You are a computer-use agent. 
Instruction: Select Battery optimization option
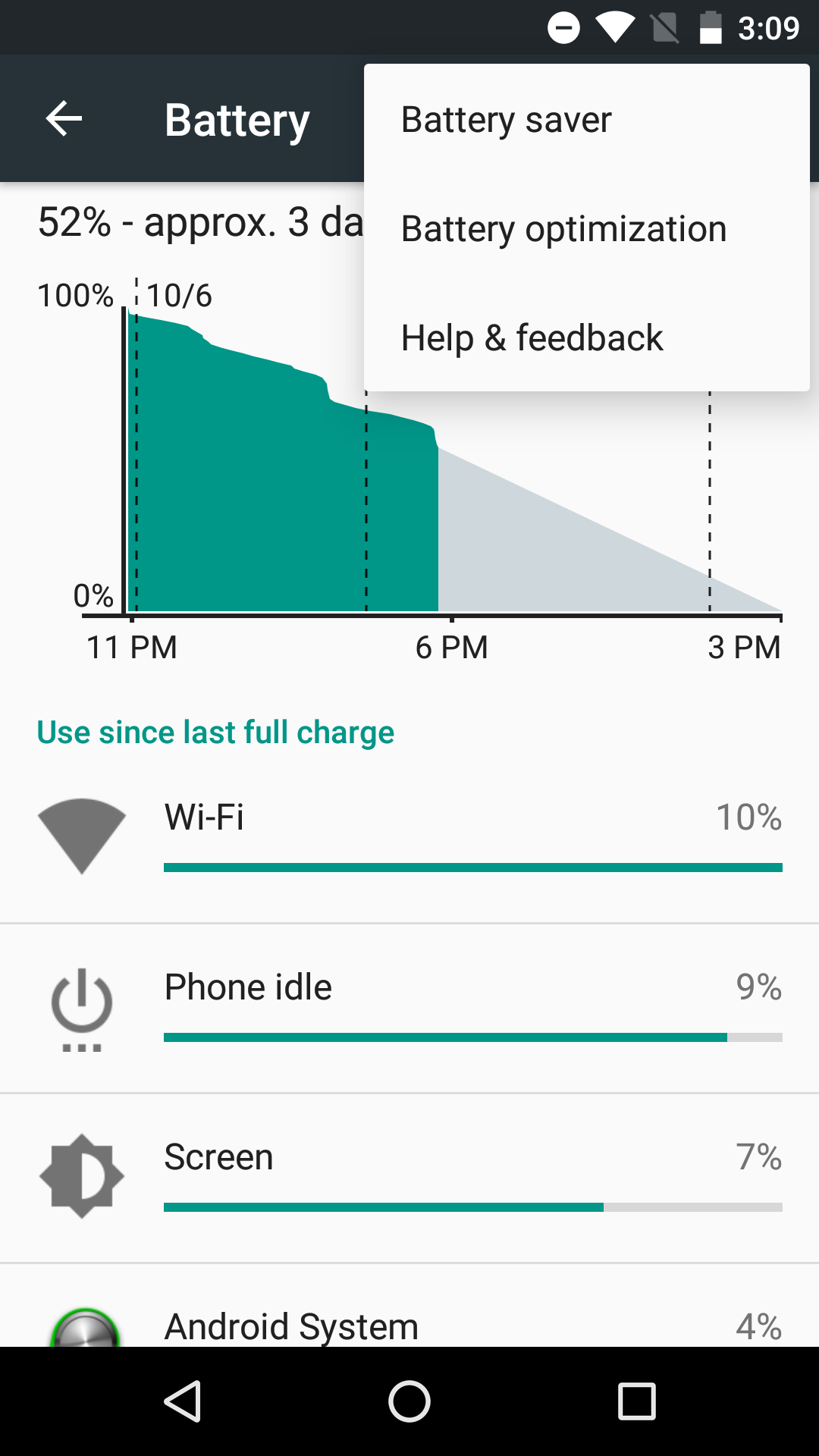pyautogui.click(x=586, y=228)
